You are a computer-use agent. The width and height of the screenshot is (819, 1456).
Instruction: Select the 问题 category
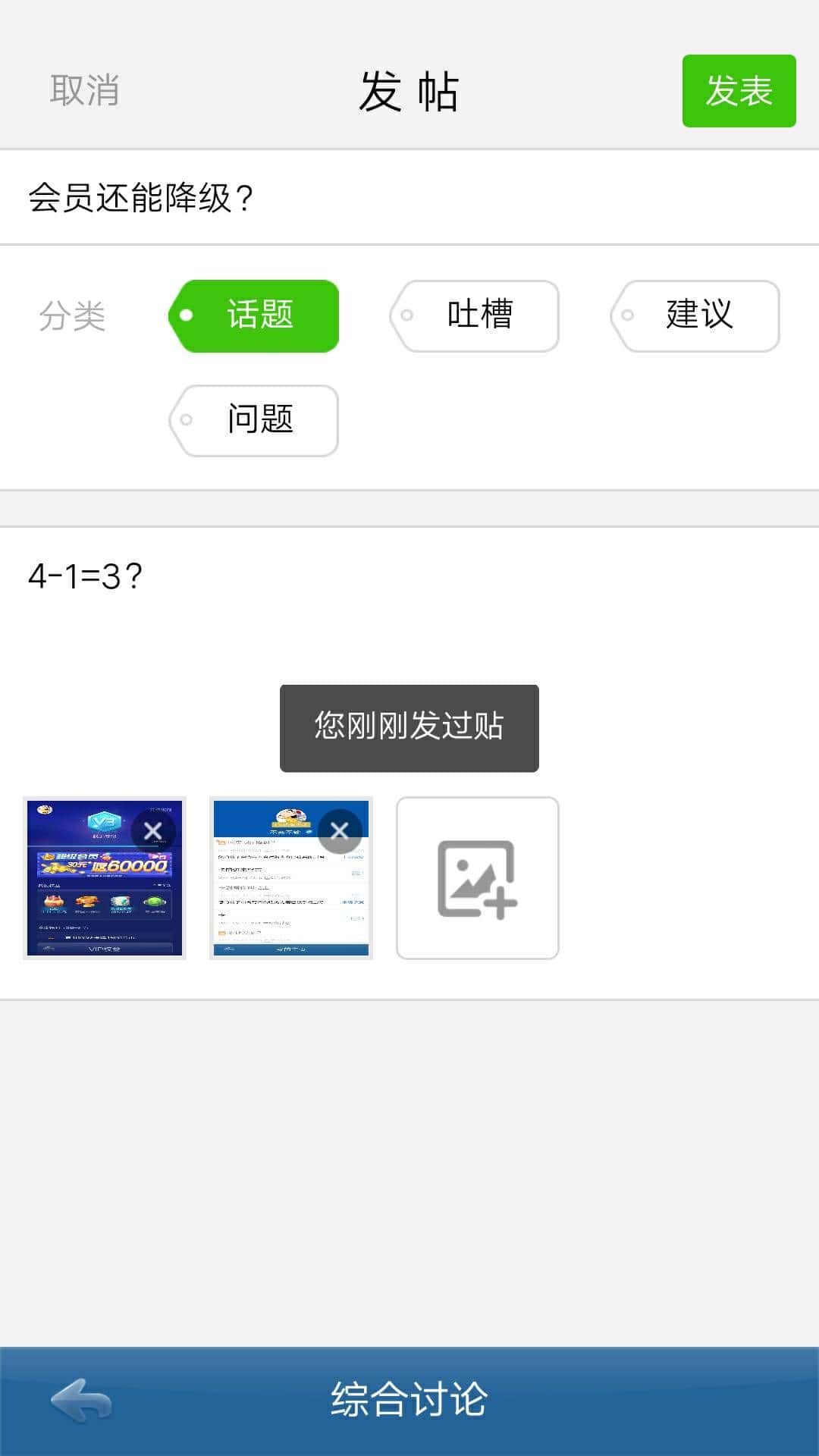(x=255, y=420)
